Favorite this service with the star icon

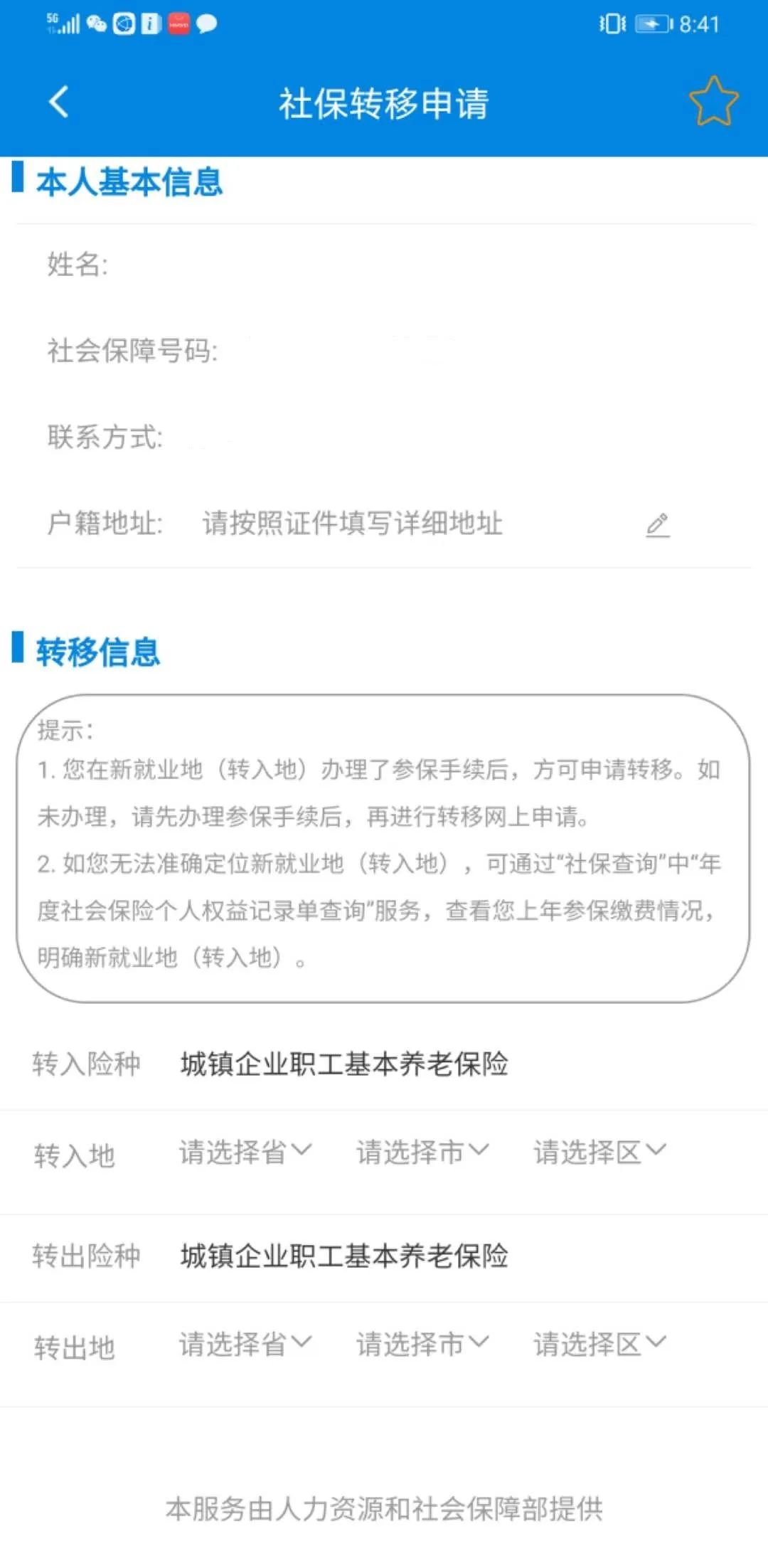pyautogui.click(x=713, y=102)
